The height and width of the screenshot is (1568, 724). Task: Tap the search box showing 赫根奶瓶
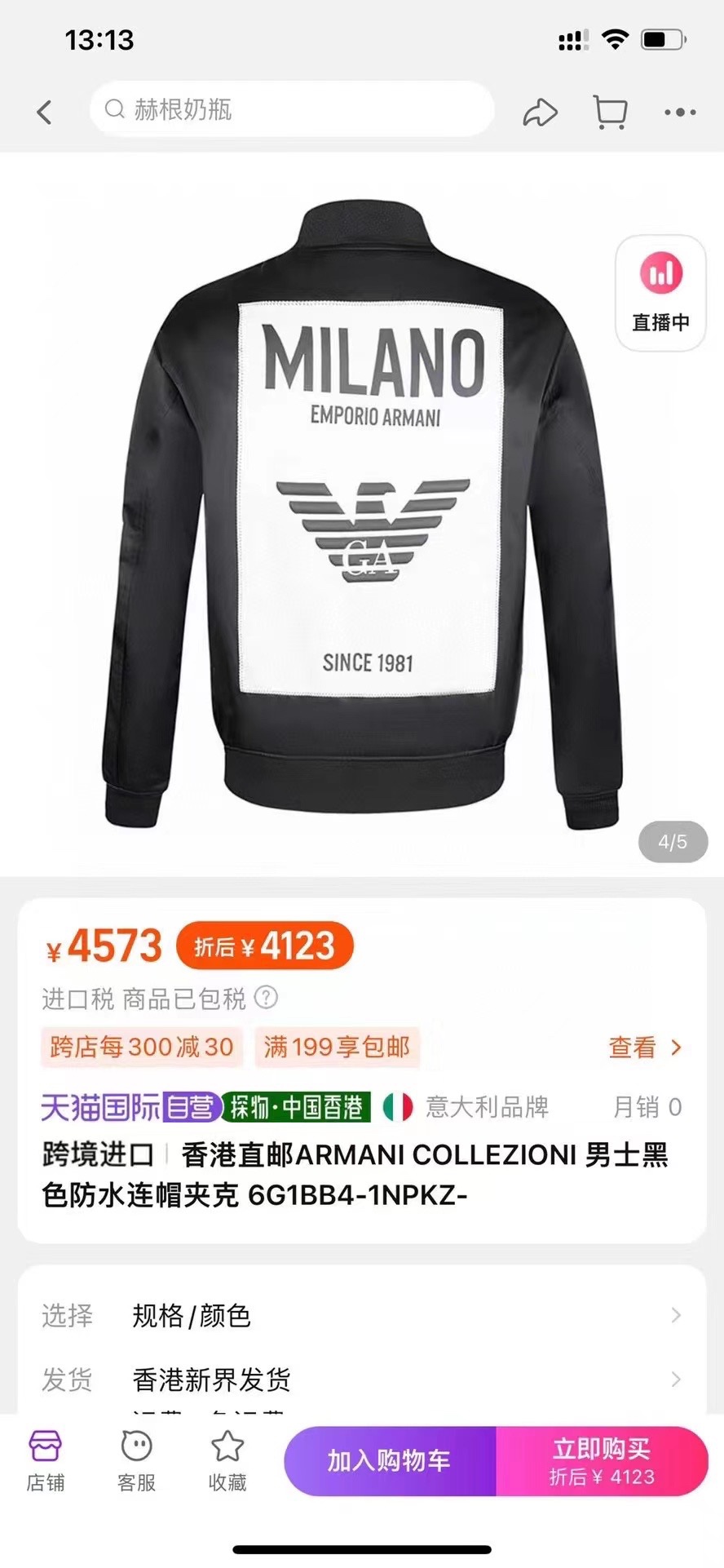coord(292,109)
